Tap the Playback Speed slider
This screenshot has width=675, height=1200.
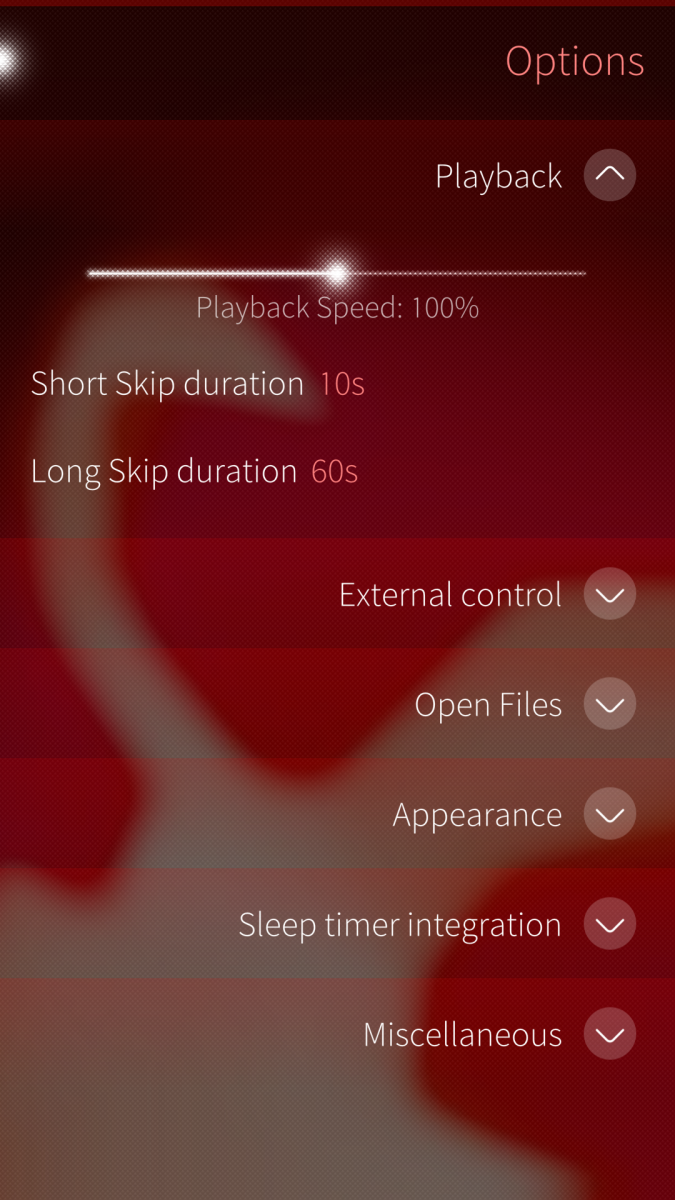pyautogui.click(x=337, y=272)
